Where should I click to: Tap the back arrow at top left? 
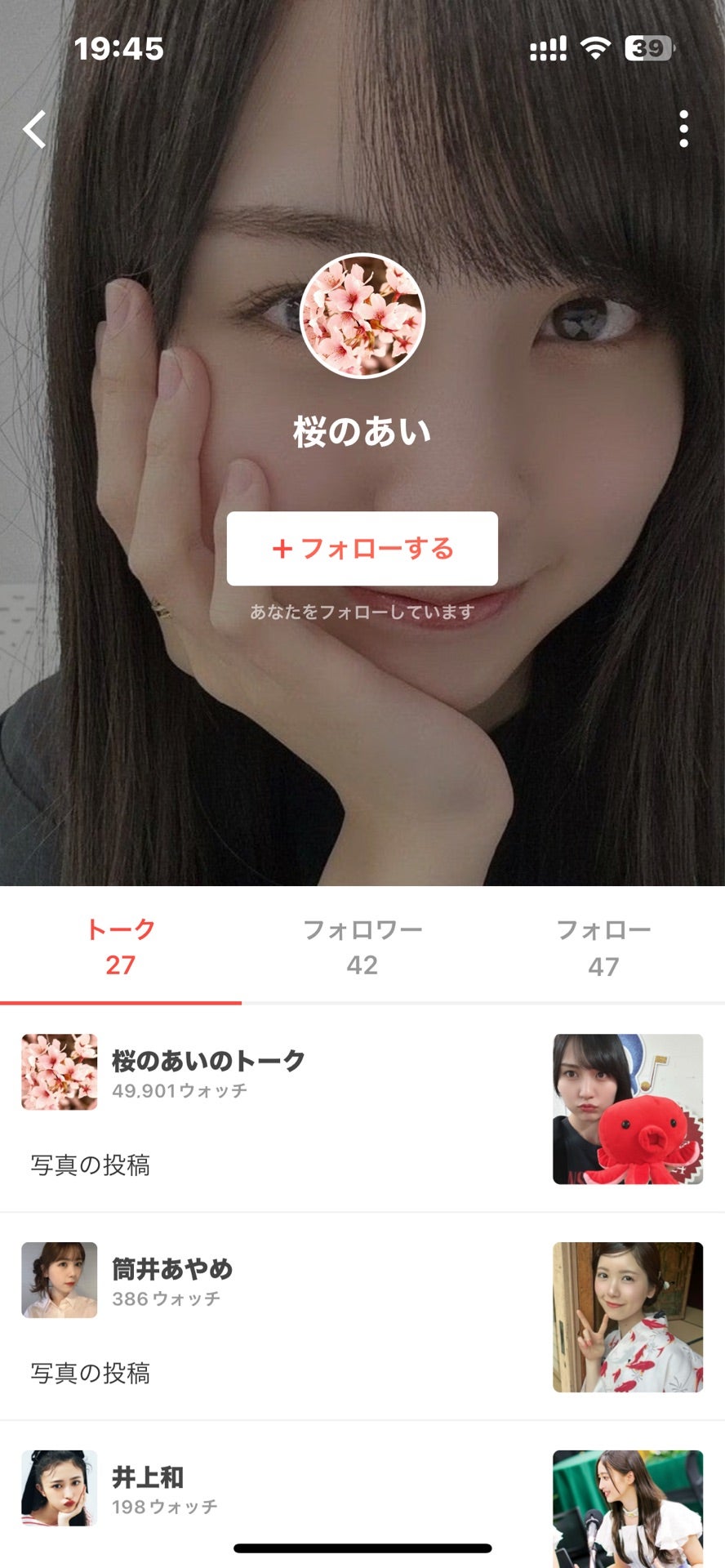34,128
